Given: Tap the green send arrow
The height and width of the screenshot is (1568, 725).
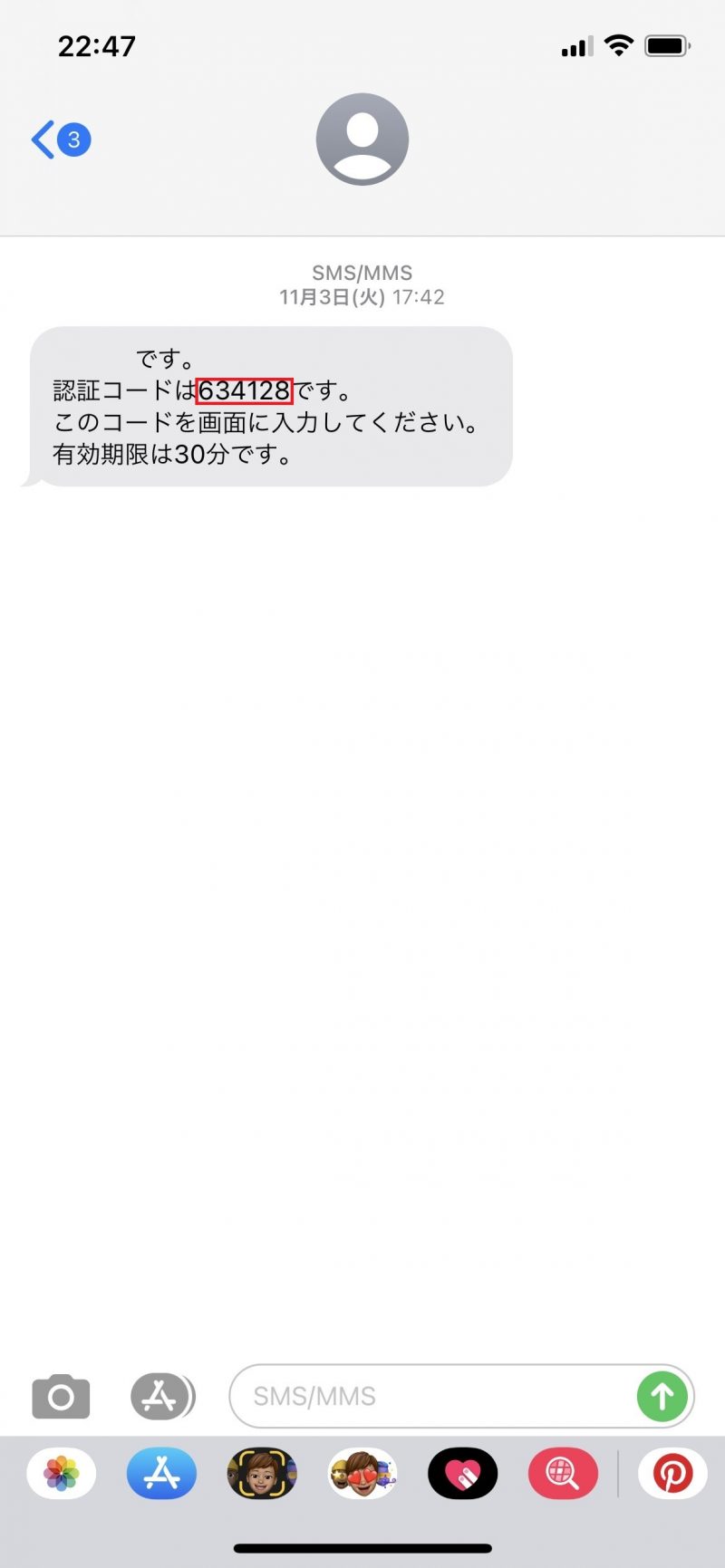Looking at the screenshot, I should click(x=662, y=1396).
